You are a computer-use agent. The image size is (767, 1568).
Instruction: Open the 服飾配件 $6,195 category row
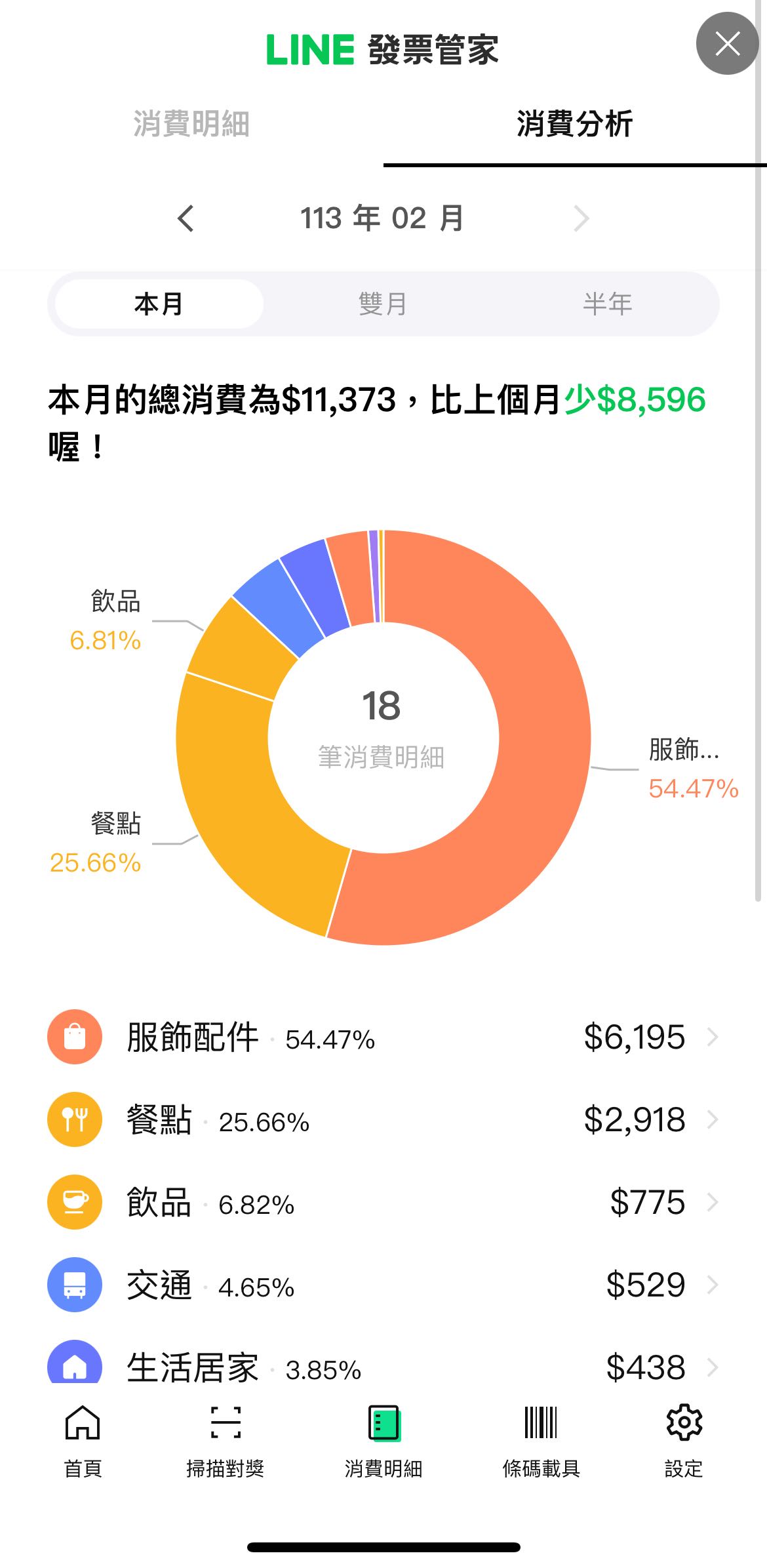tap(383, 1037)
